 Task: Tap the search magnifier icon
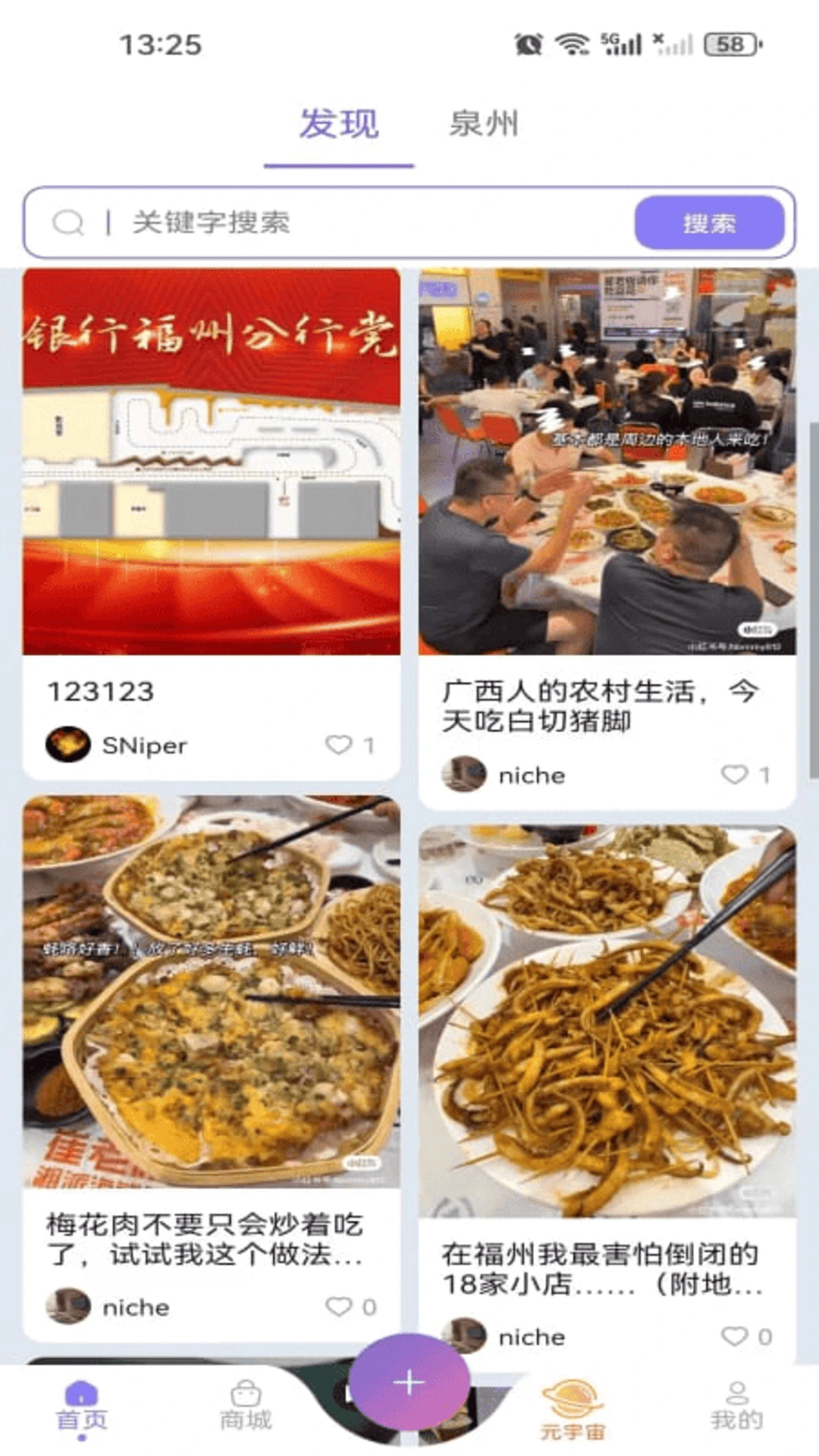pos(70,224)
